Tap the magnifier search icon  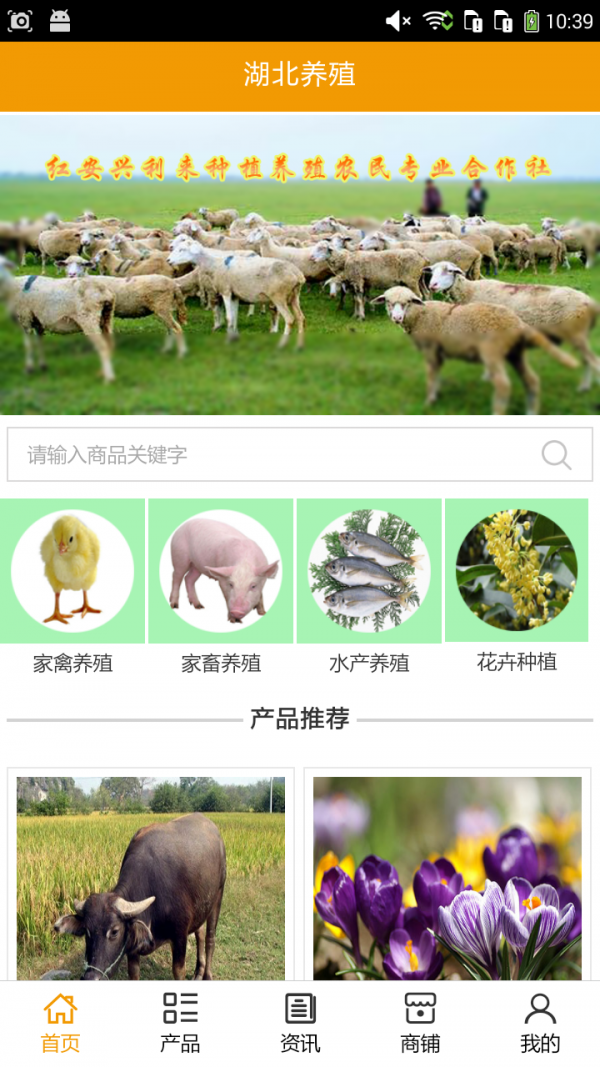(556, 455)
